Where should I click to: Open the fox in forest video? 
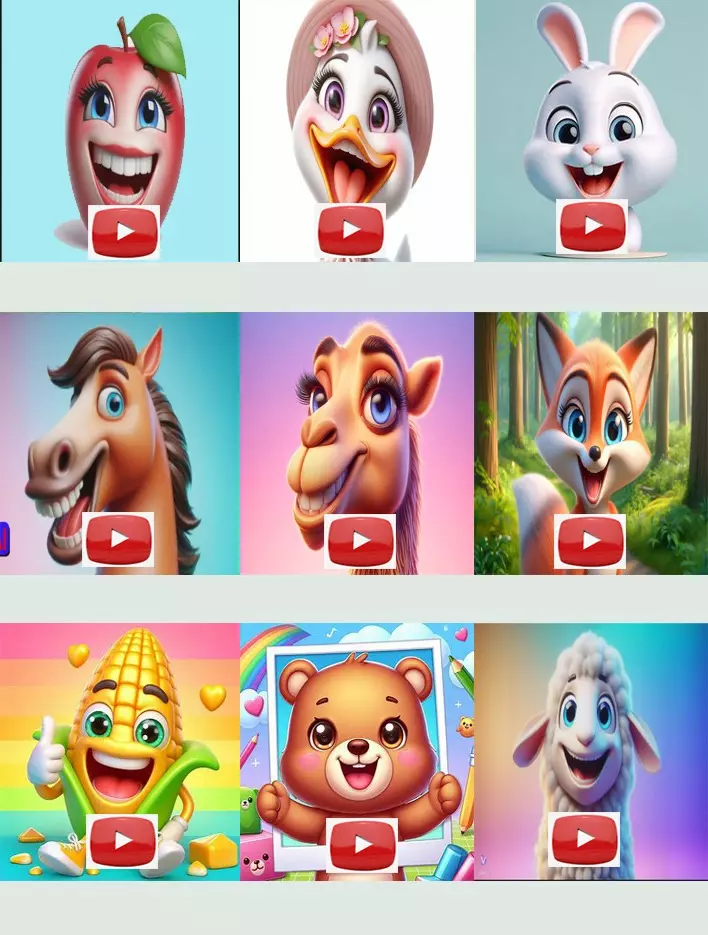(590, 542)
